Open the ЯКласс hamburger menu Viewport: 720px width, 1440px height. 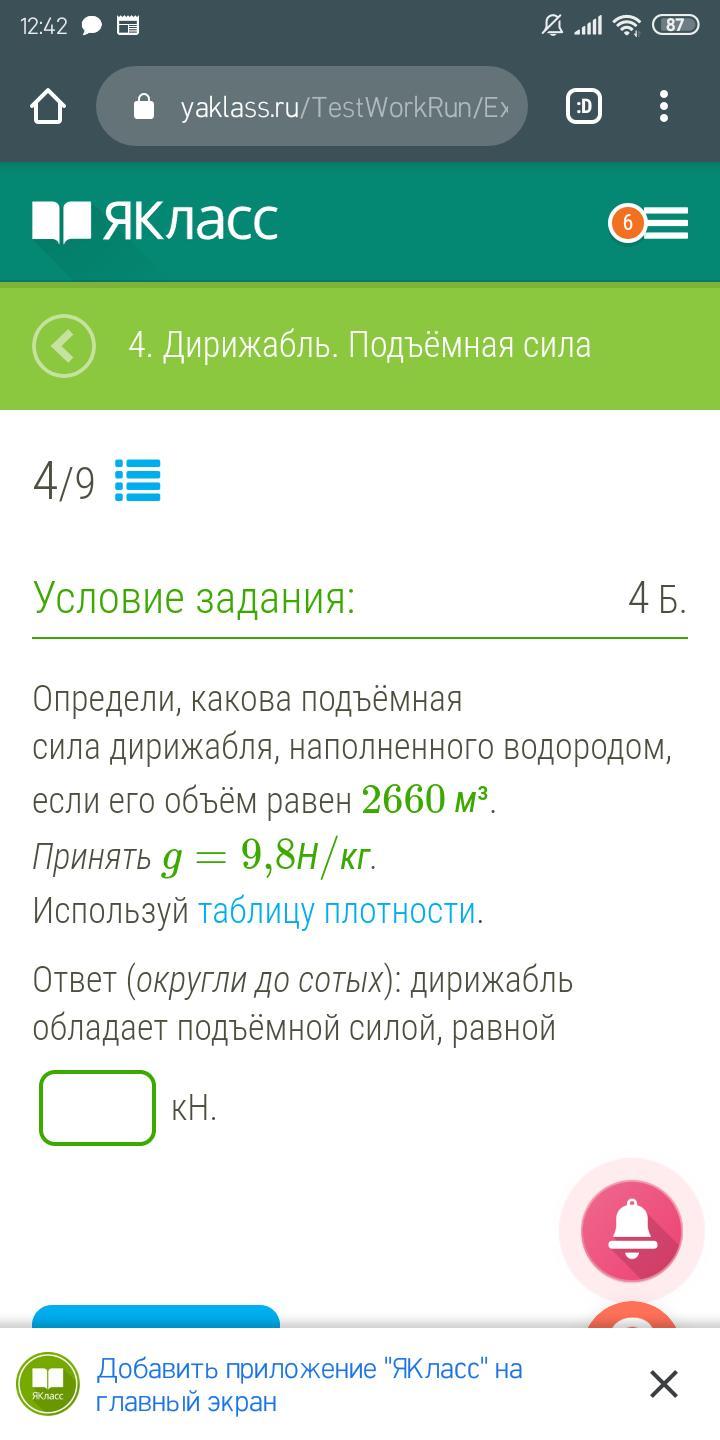[649, 223]
